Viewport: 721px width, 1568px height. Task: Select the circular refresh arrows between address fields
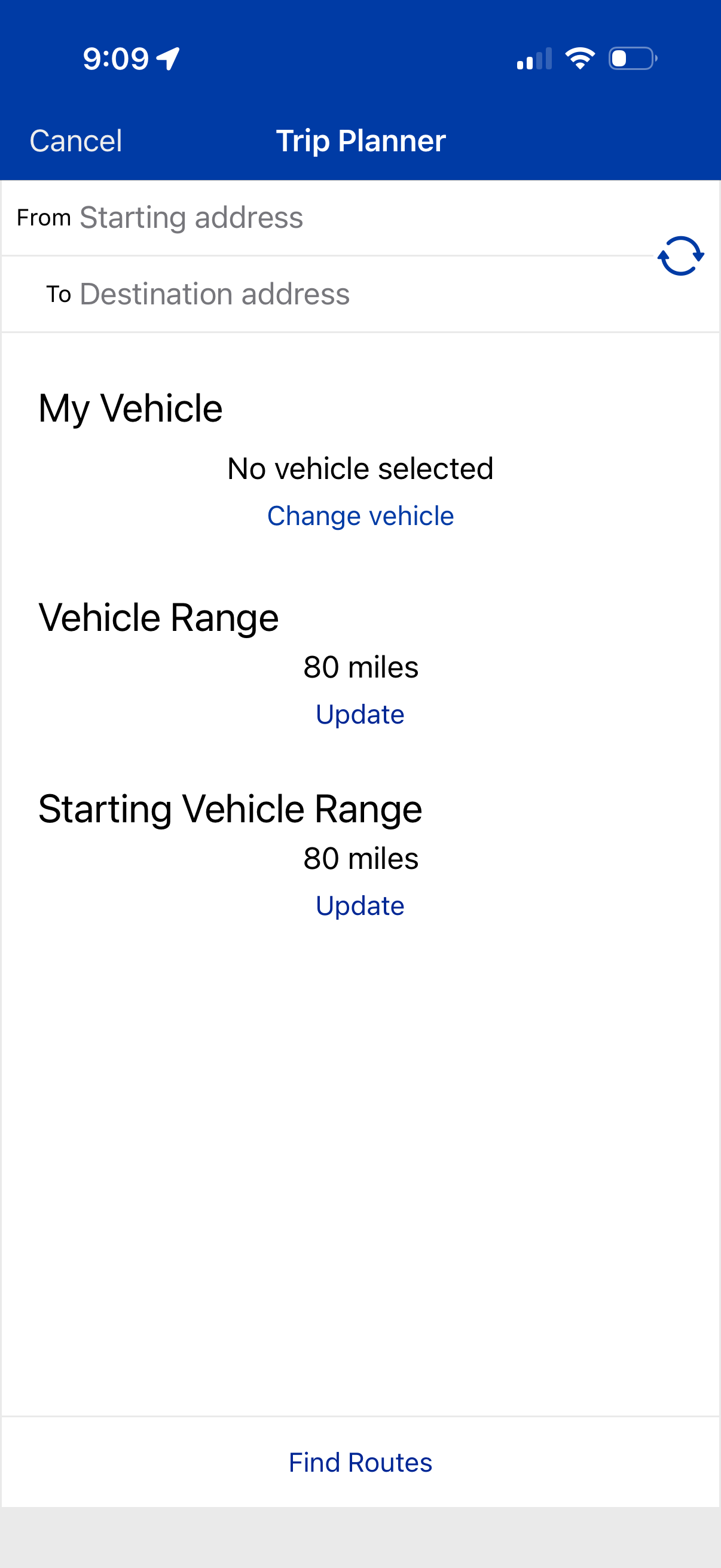point(680,256)
